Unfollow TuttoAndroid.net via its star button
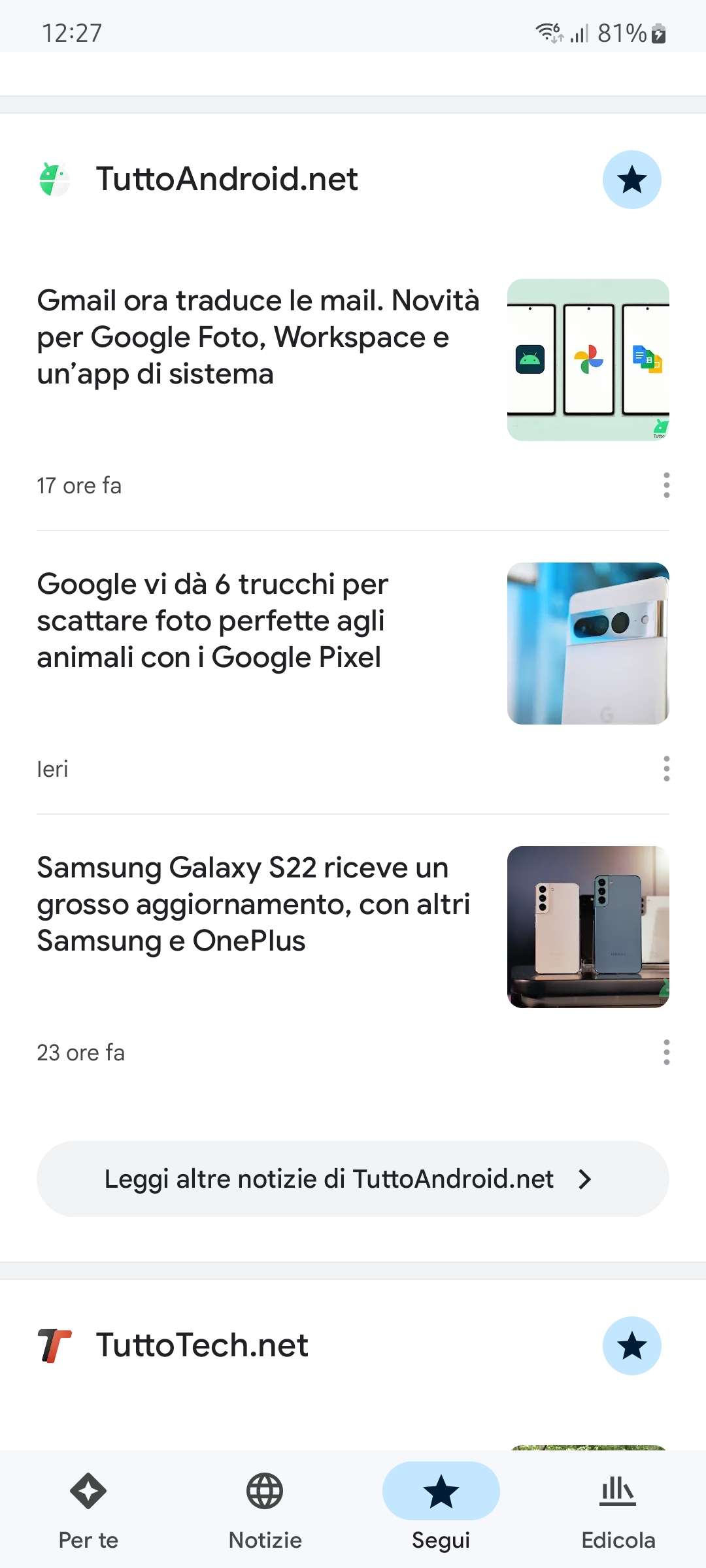Image resolution: width=706 pixels, height=1568 pixels. tap(631, 180)
